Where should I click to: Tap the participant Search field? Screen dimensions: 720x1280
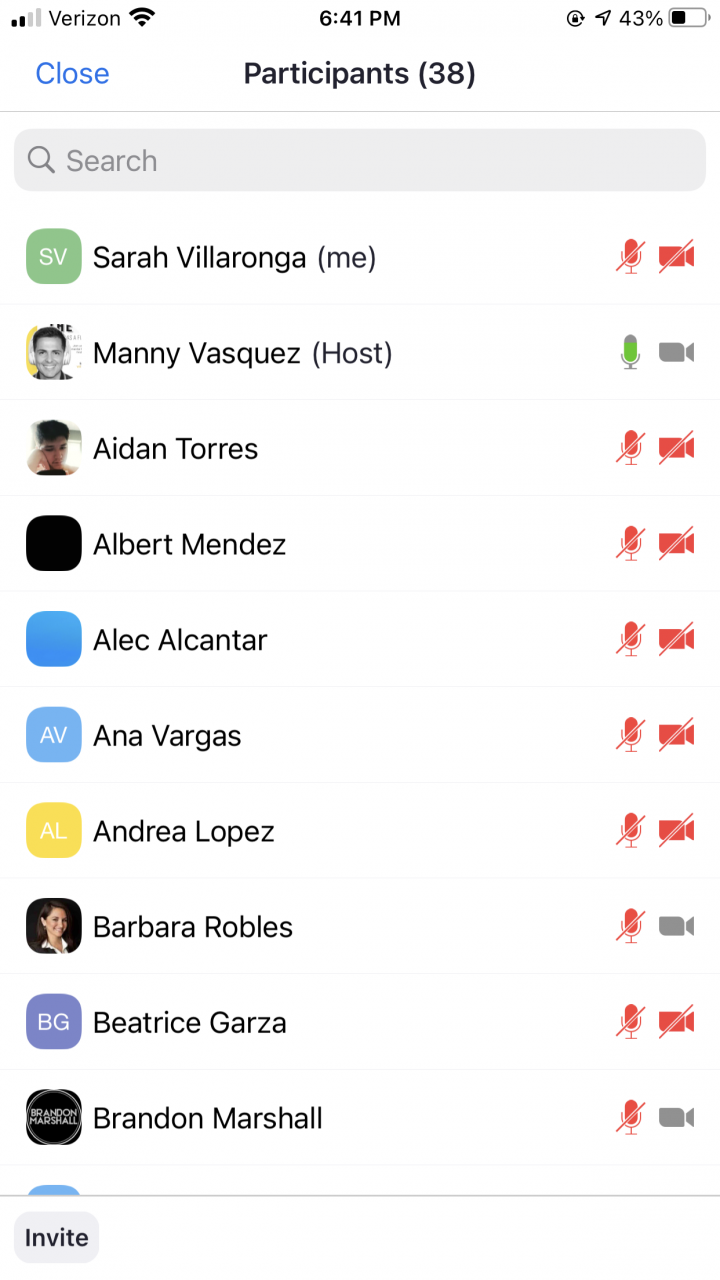click(360, 161)
